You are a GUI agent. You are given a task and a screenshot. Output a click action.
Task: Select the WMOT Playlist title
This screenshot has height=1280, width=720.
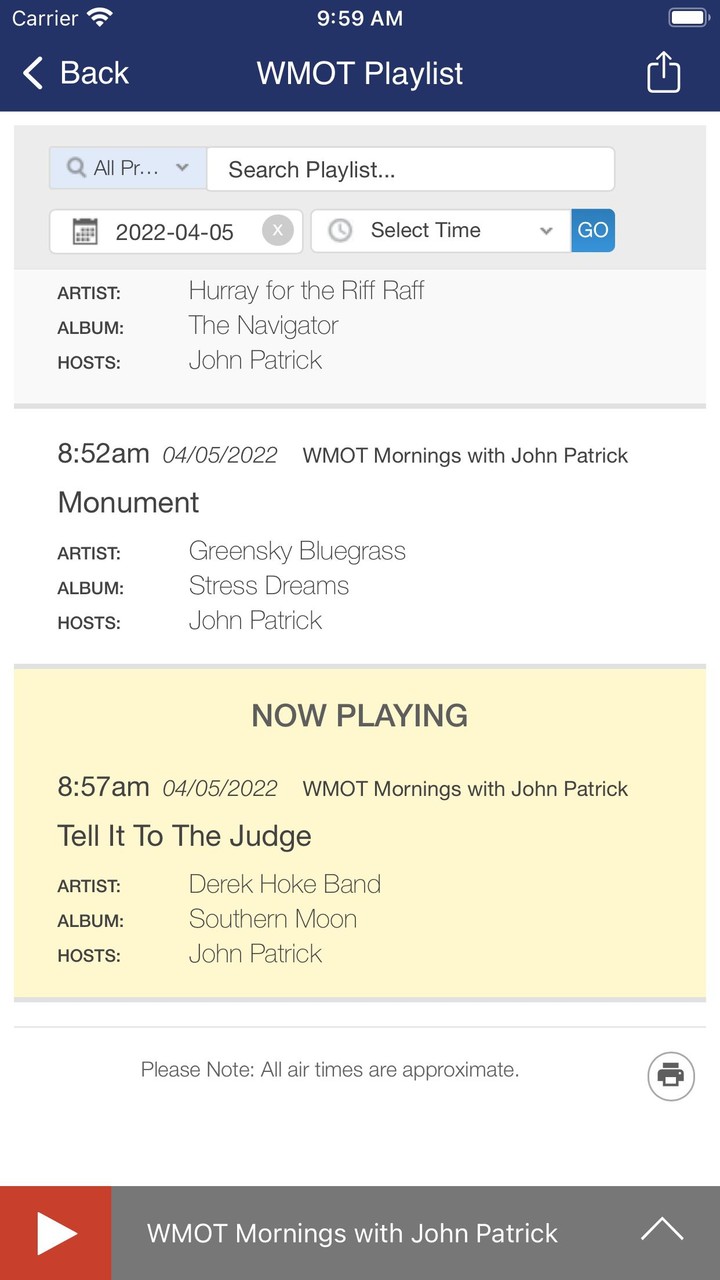tap(359, 72)
